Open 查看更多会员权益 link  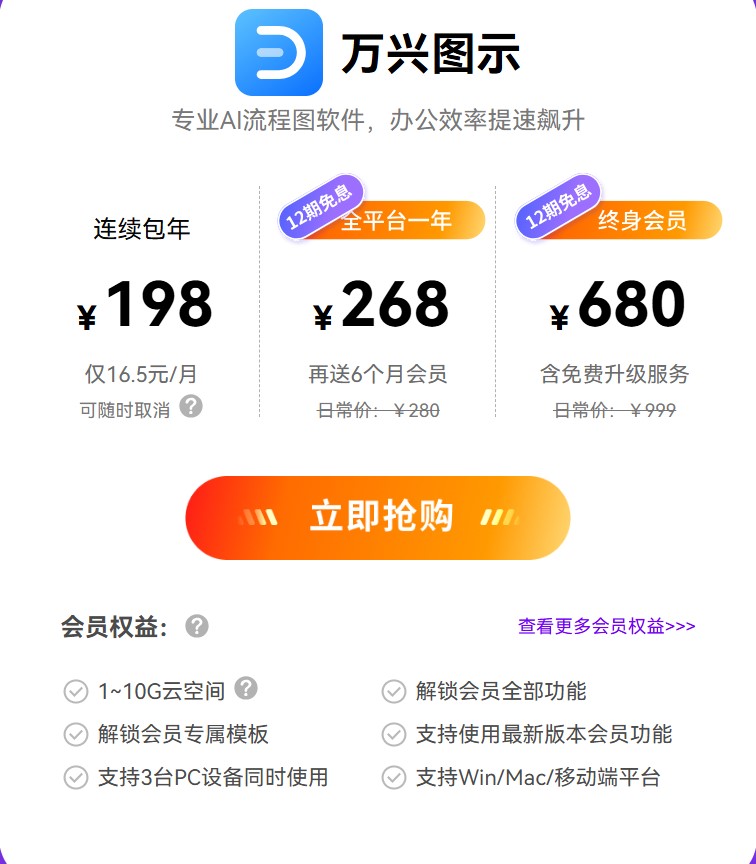click(606, 626)
